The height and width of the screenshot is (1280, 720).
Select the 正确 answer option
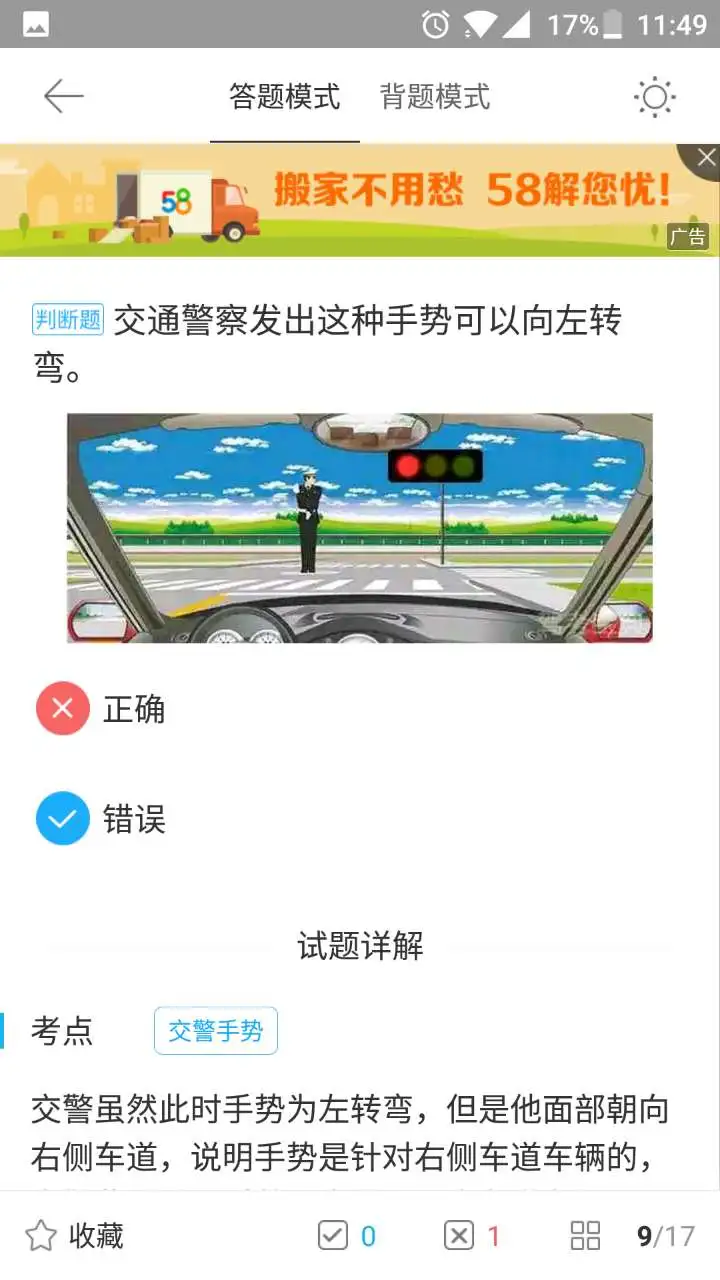point(100,709)
